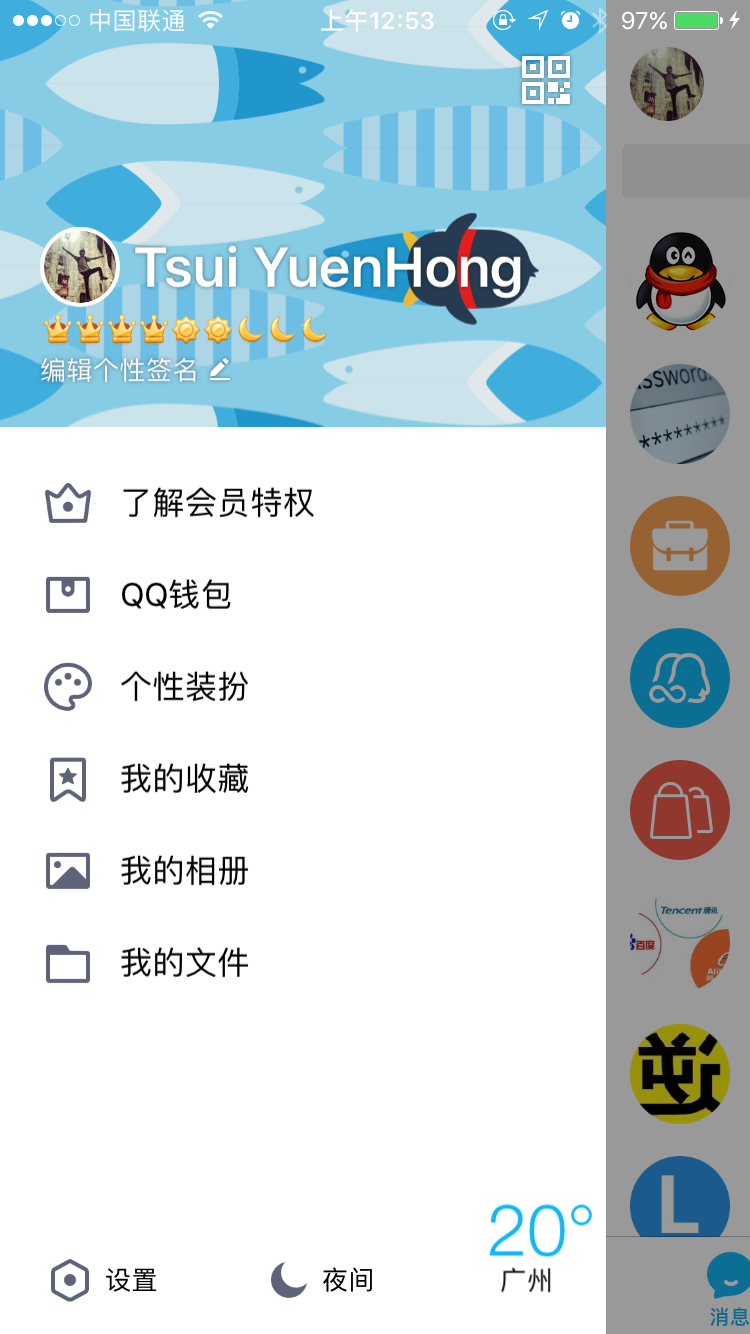750x1334 pixels.
Task: Open 我的相册 photo album
Action: point(184,871)
